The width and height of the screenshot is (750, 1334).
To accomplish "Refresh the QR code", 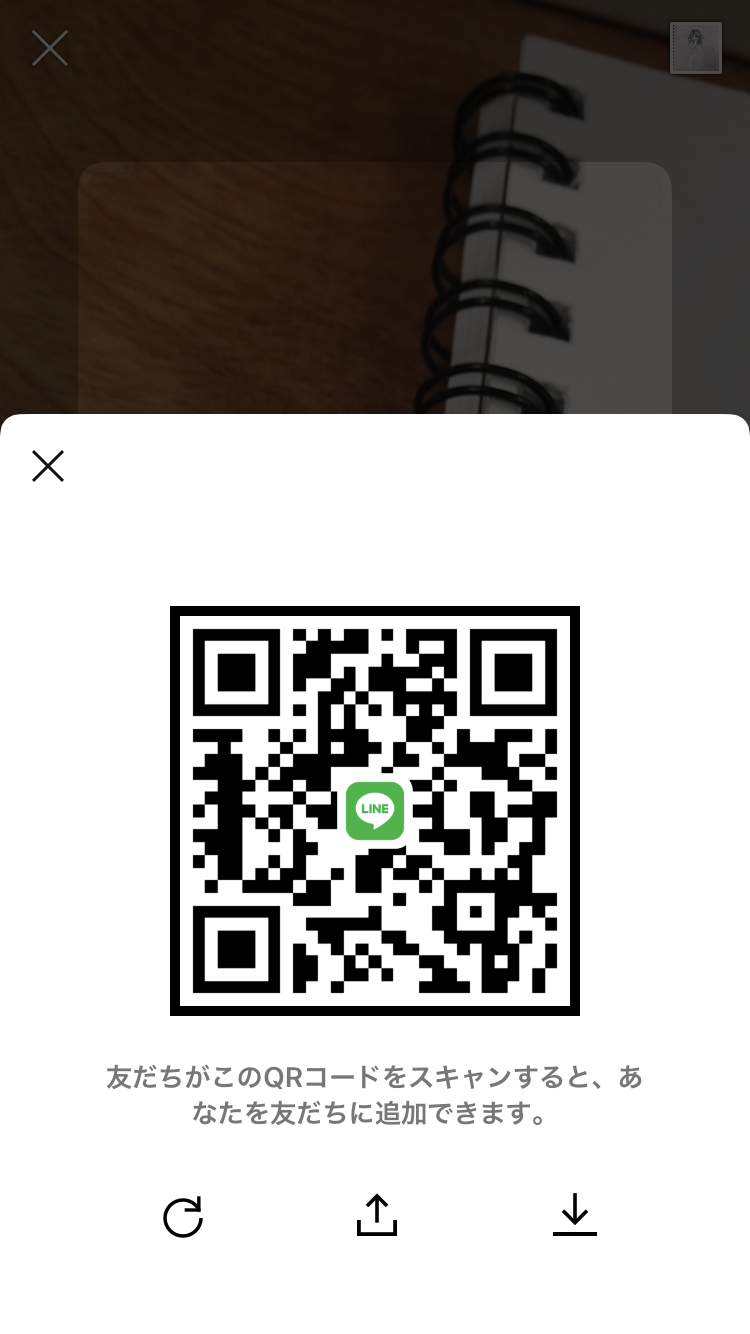I will pyautogui.click(x=183, y=1217).
